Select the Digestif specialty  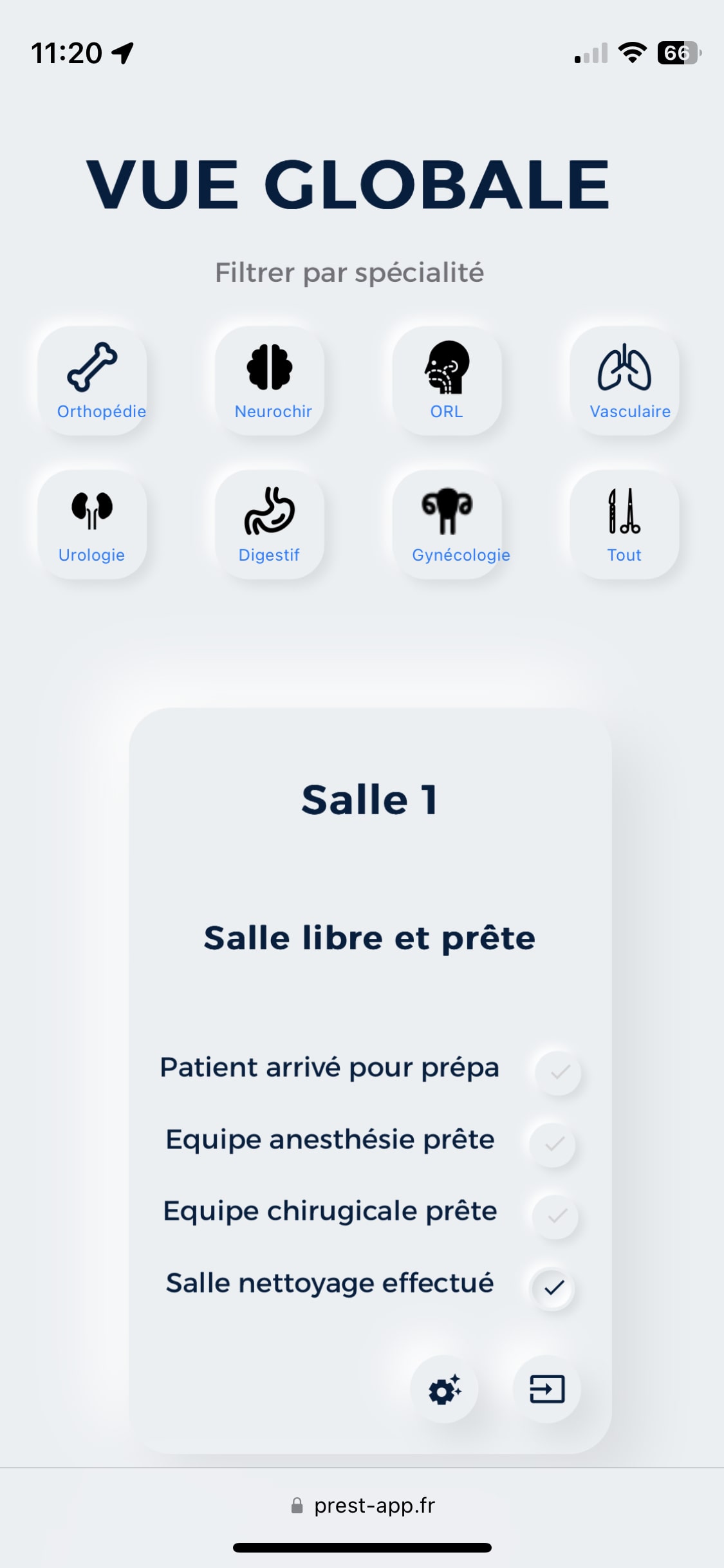point(270,525)
